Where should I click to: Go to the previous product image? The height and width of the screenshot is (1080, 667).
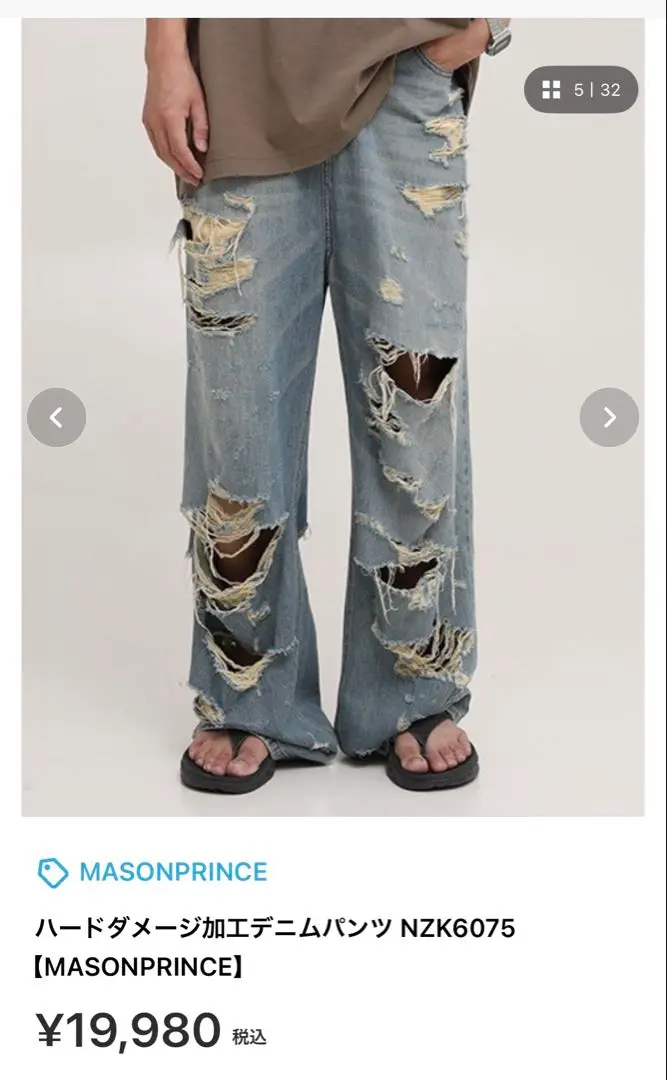(x=56, y=417)
